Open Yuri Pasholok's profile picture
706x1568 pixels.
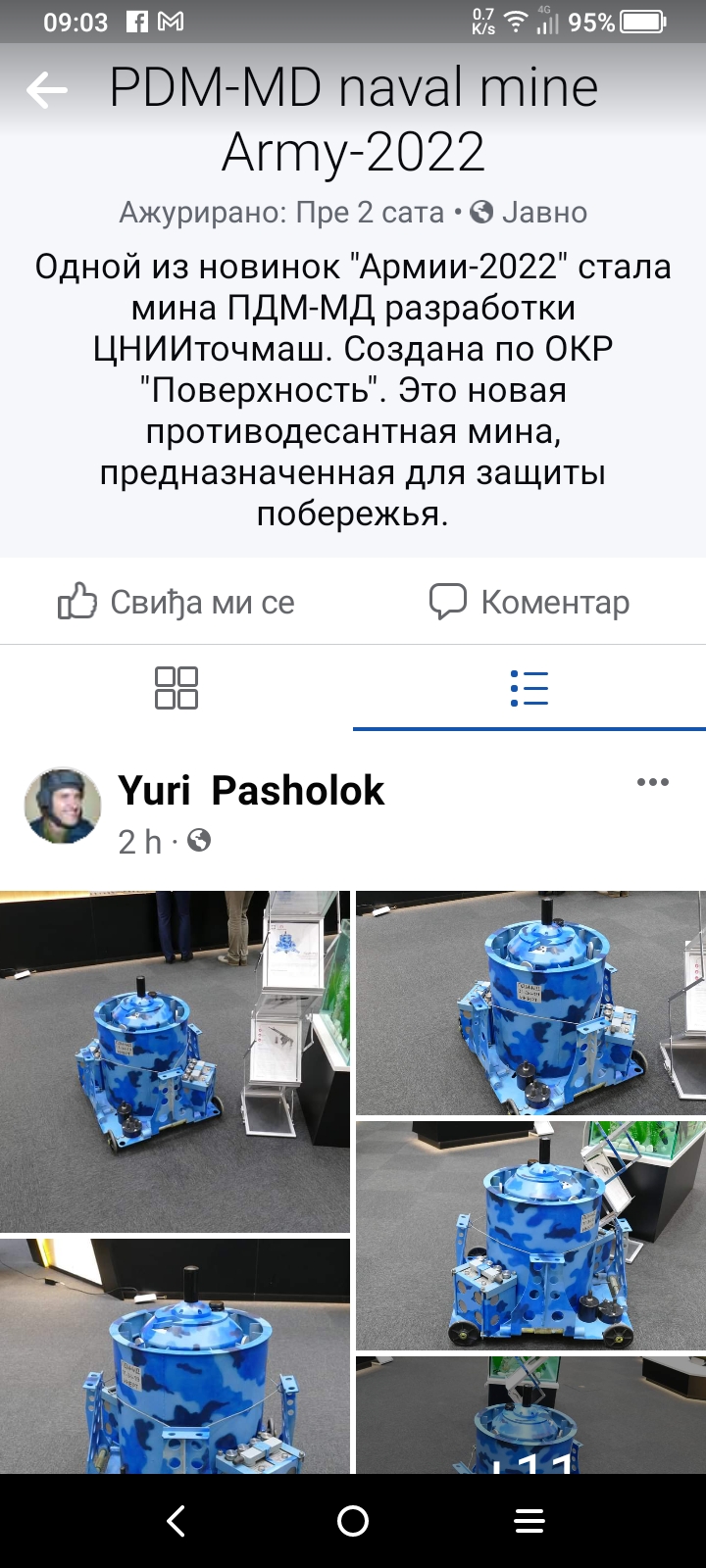pos(63,806)
